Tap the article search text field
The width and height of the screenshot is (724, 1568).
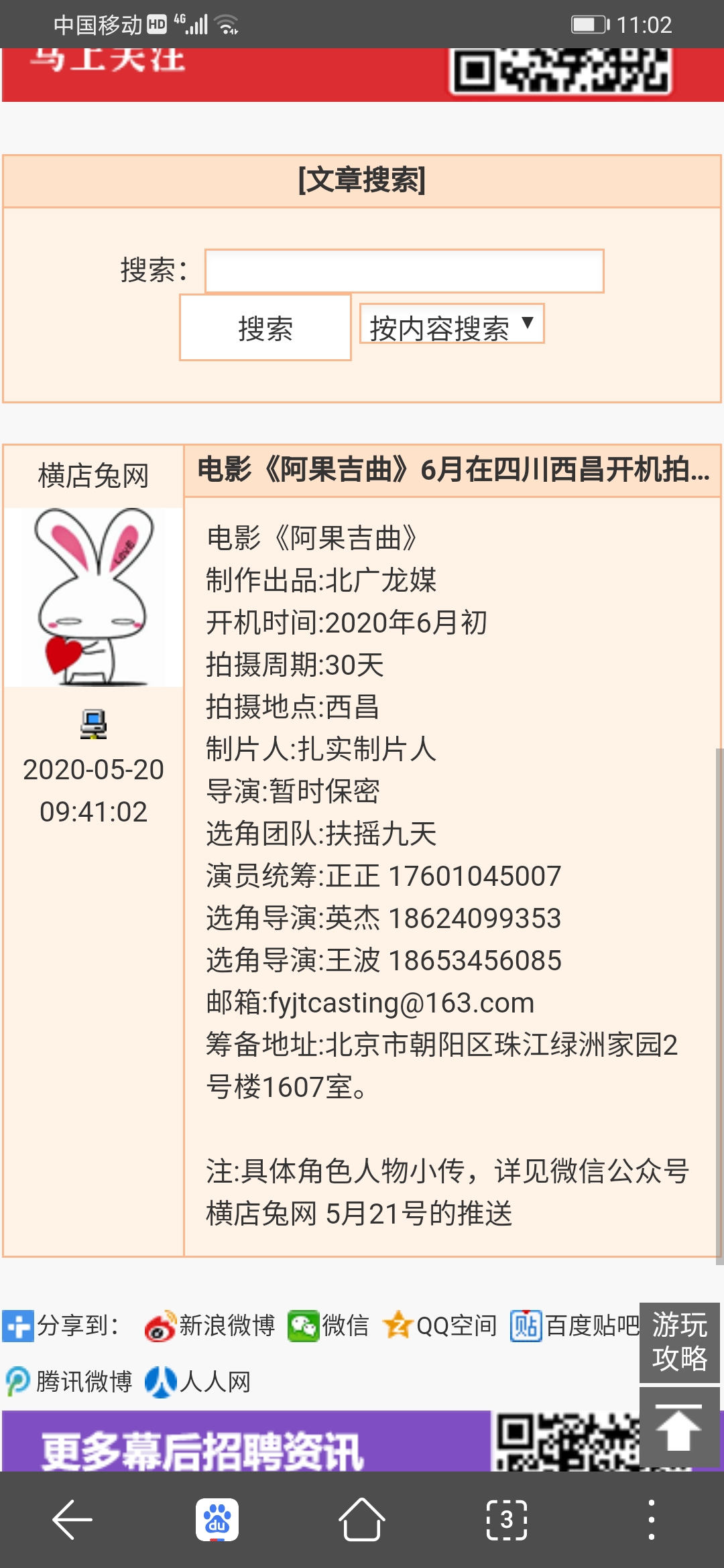[404, 271]
